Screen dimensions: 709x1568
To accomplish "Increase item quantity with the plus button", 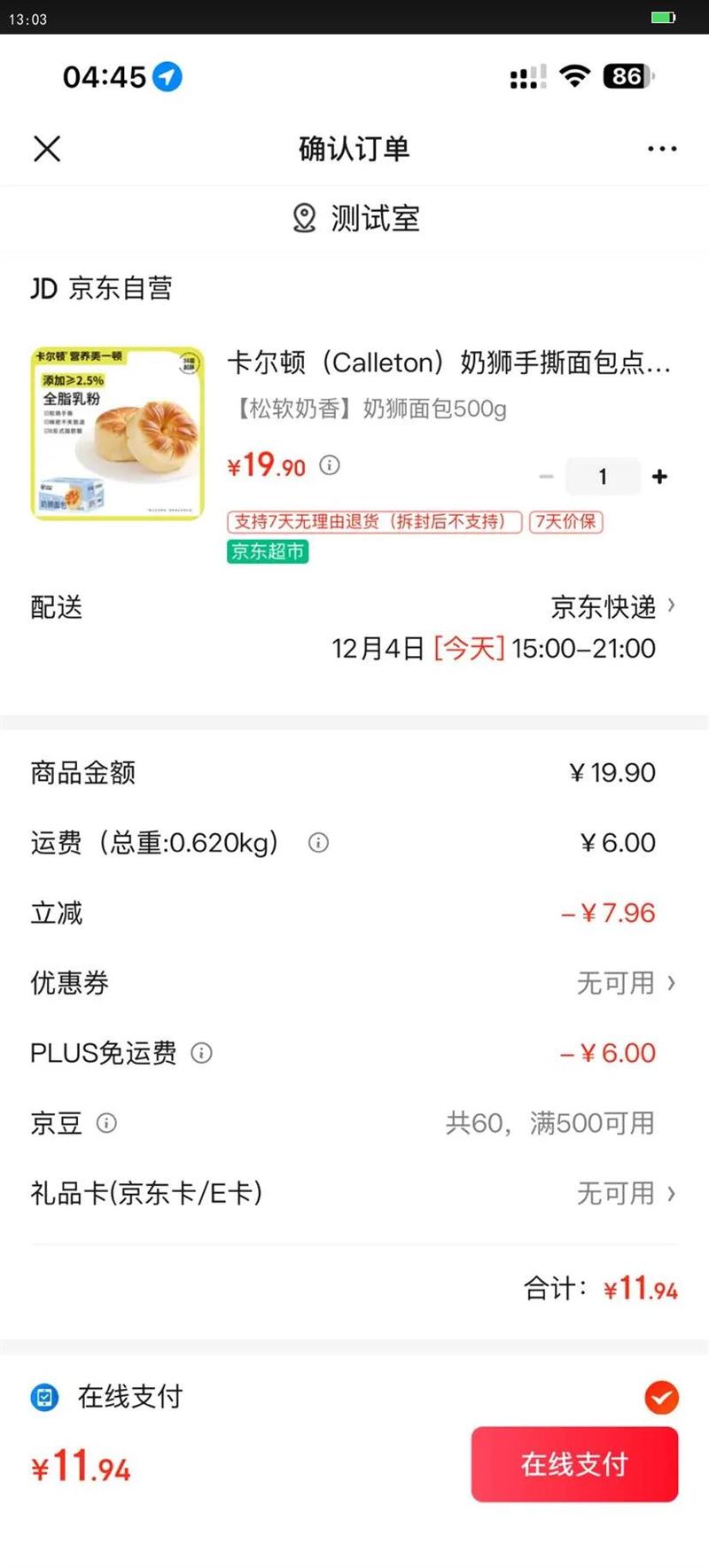I will 659,477.
